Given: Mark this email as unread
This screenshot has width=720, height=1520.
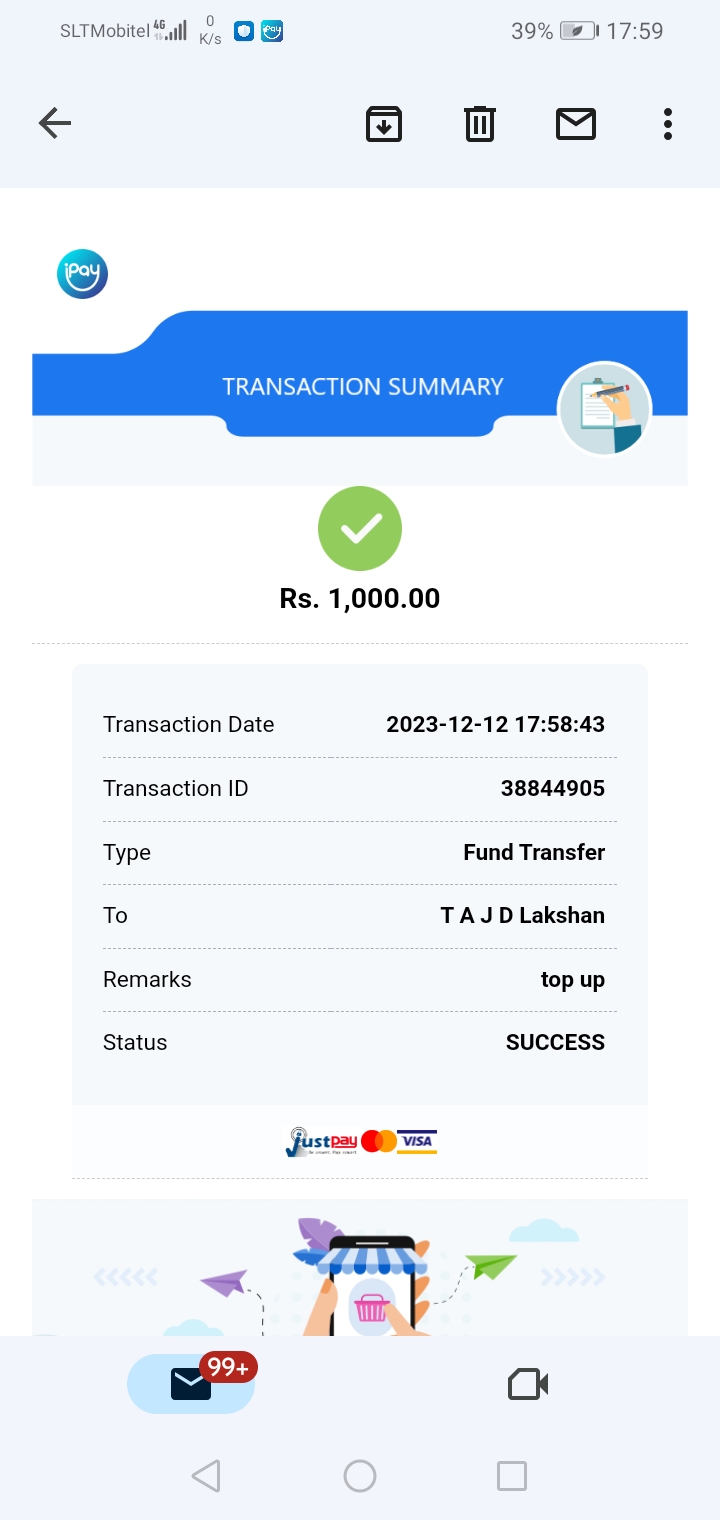Looking at the screenshot, I should coord(576,124).
